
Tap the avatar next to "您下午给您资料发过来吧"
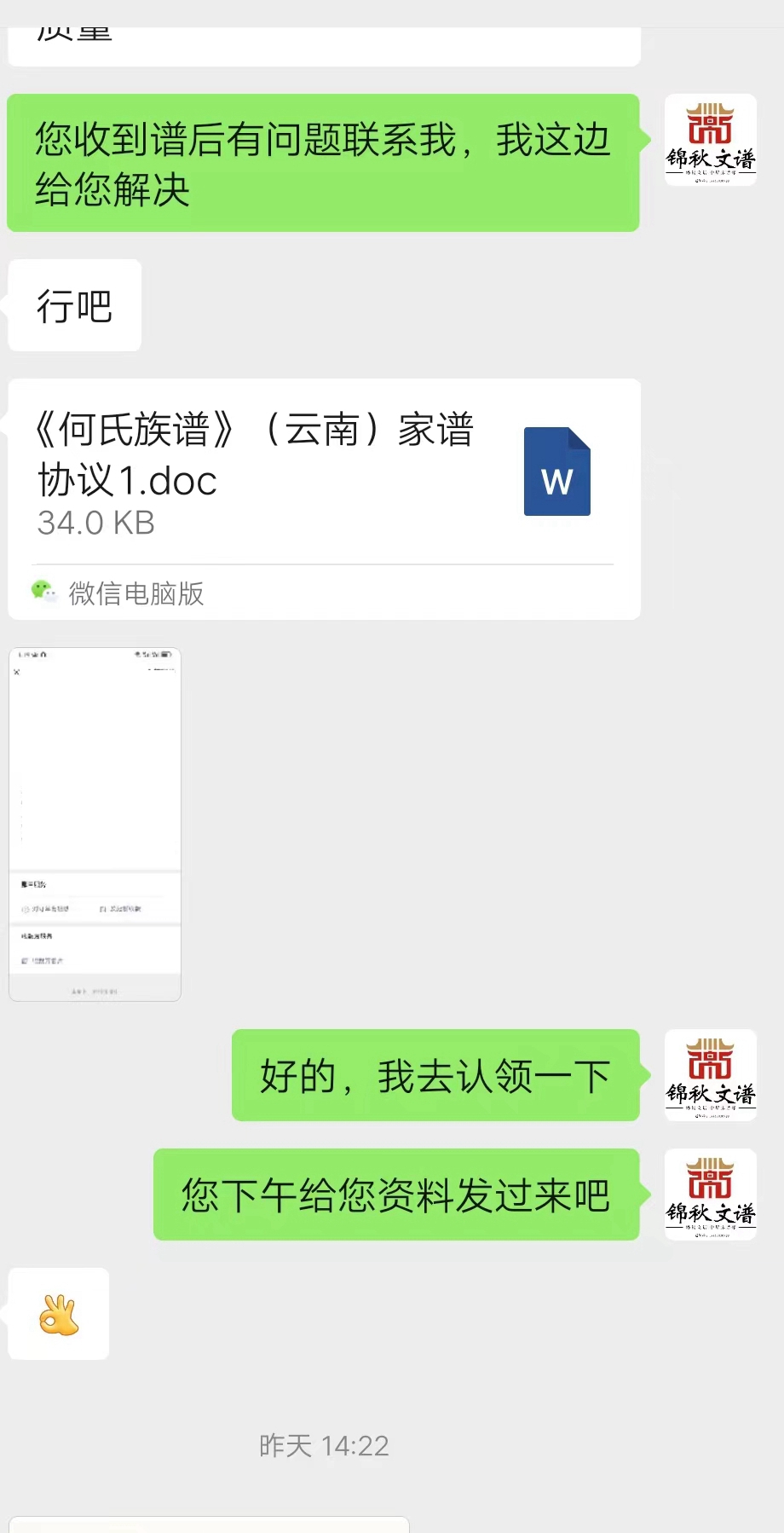710,1194
